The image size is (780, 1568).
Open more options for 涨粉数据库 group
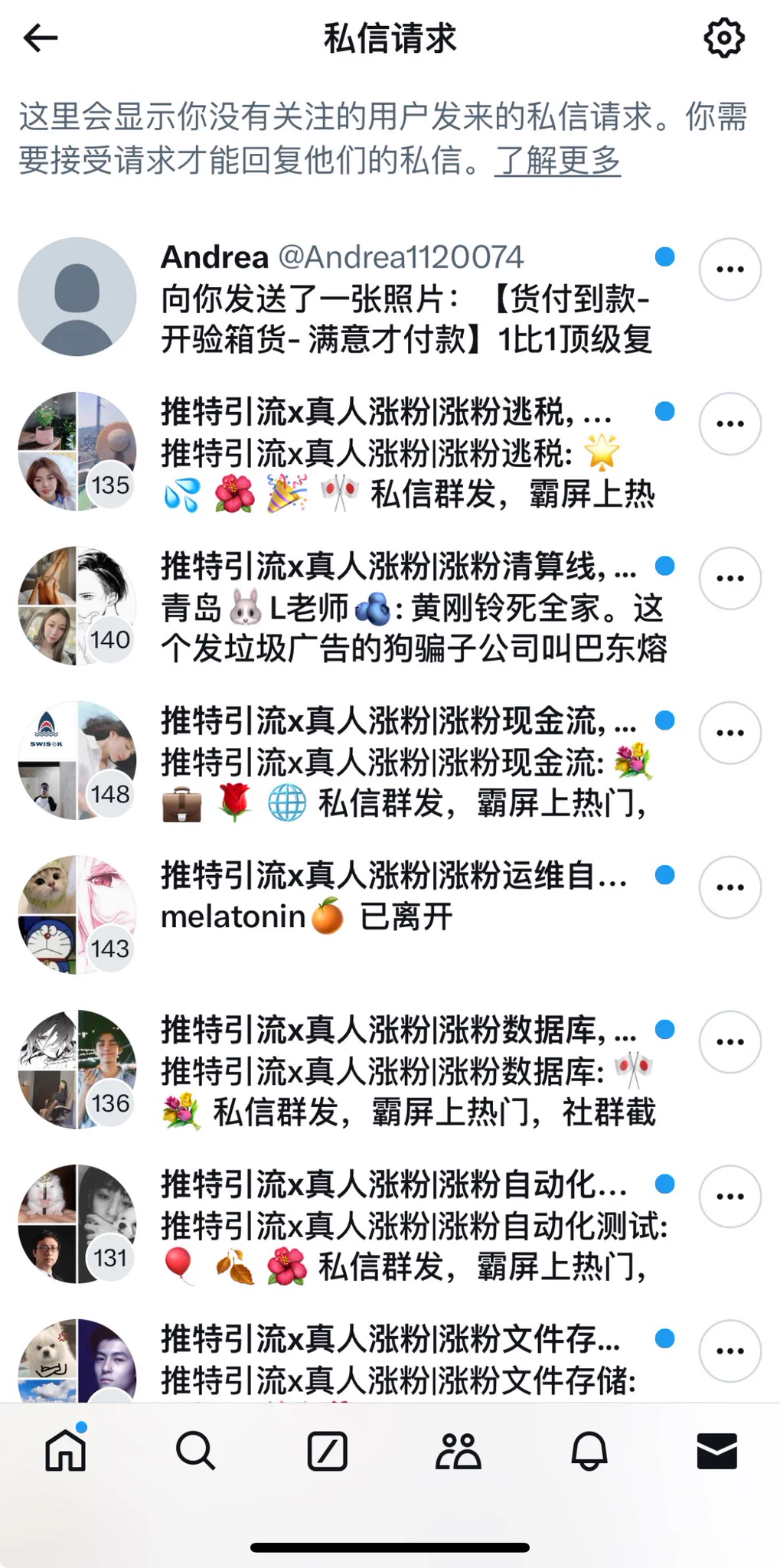729,1042
